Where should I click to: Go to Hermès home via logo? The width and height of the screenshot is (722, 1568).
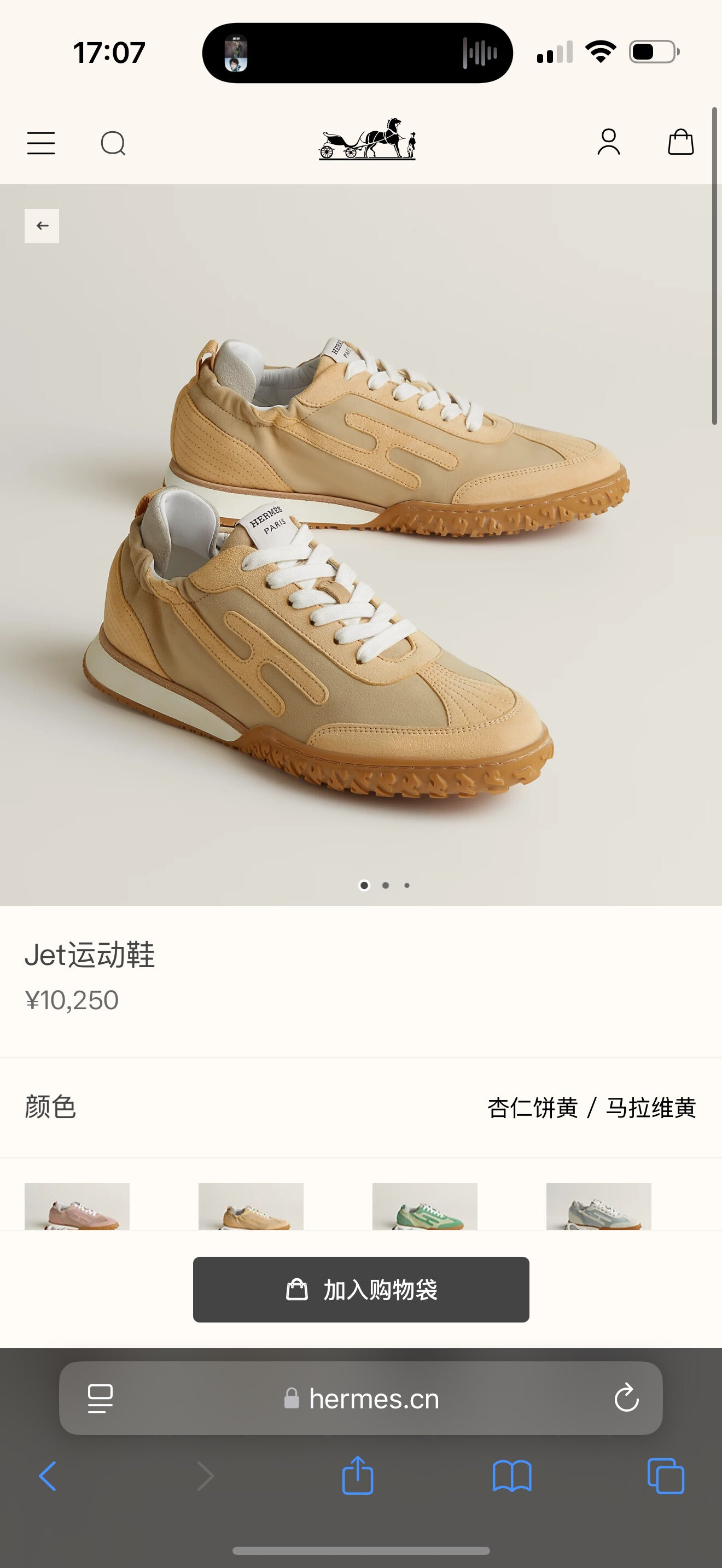(367, 140)
